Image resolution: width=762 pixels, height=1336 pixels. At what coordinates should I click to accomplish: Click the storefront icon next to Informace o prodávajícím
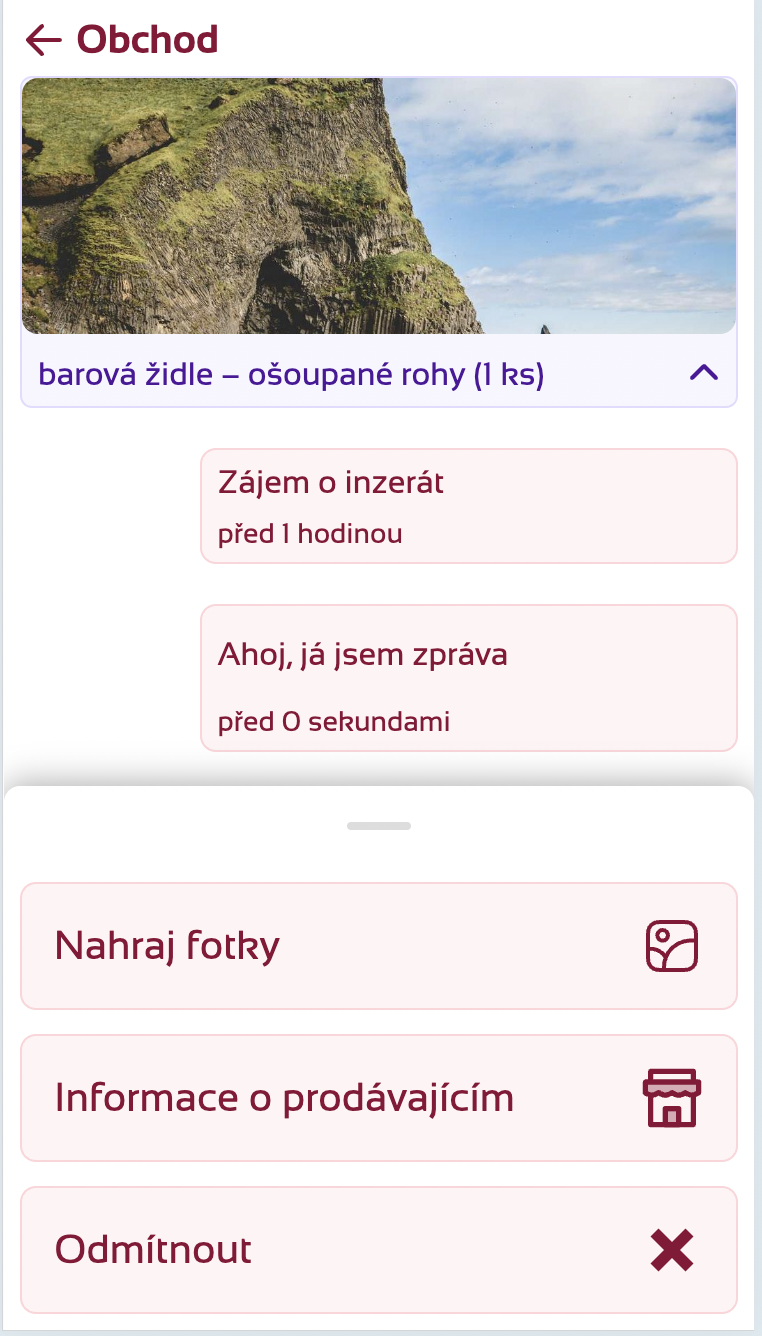coord(671,1097)
